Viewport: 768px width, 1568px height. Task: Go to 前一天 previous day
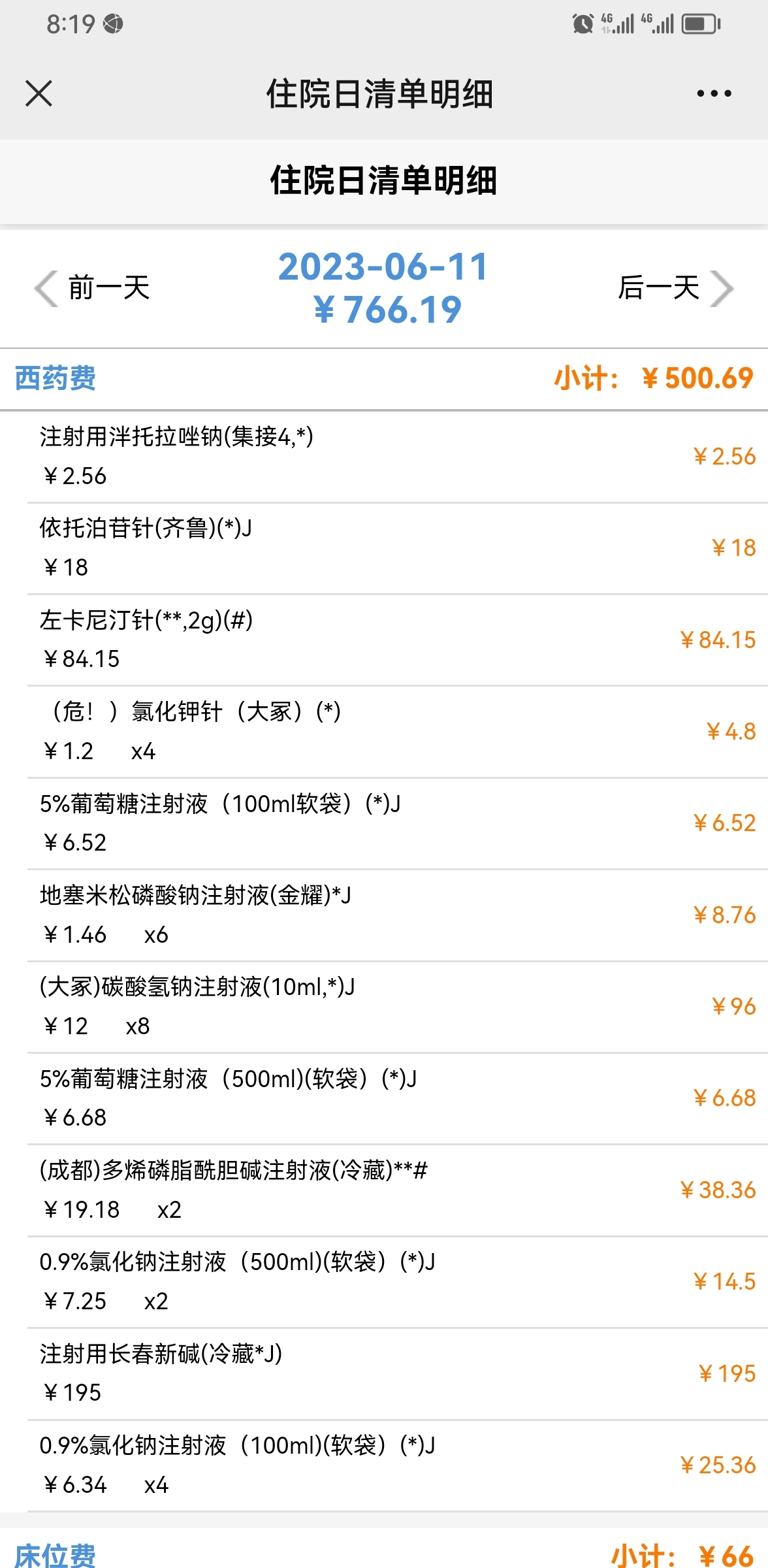[x=92, y=287]
